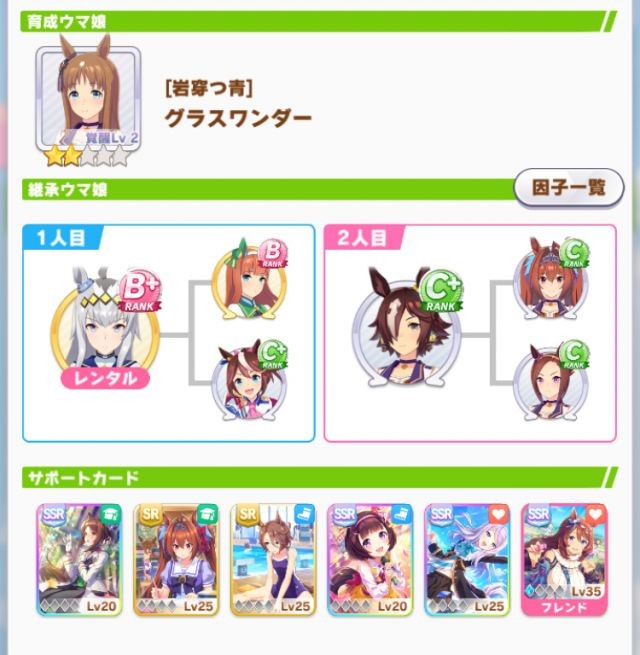Open the 因子一覧 factor list

pyautogui.click(x=568, y=187)
